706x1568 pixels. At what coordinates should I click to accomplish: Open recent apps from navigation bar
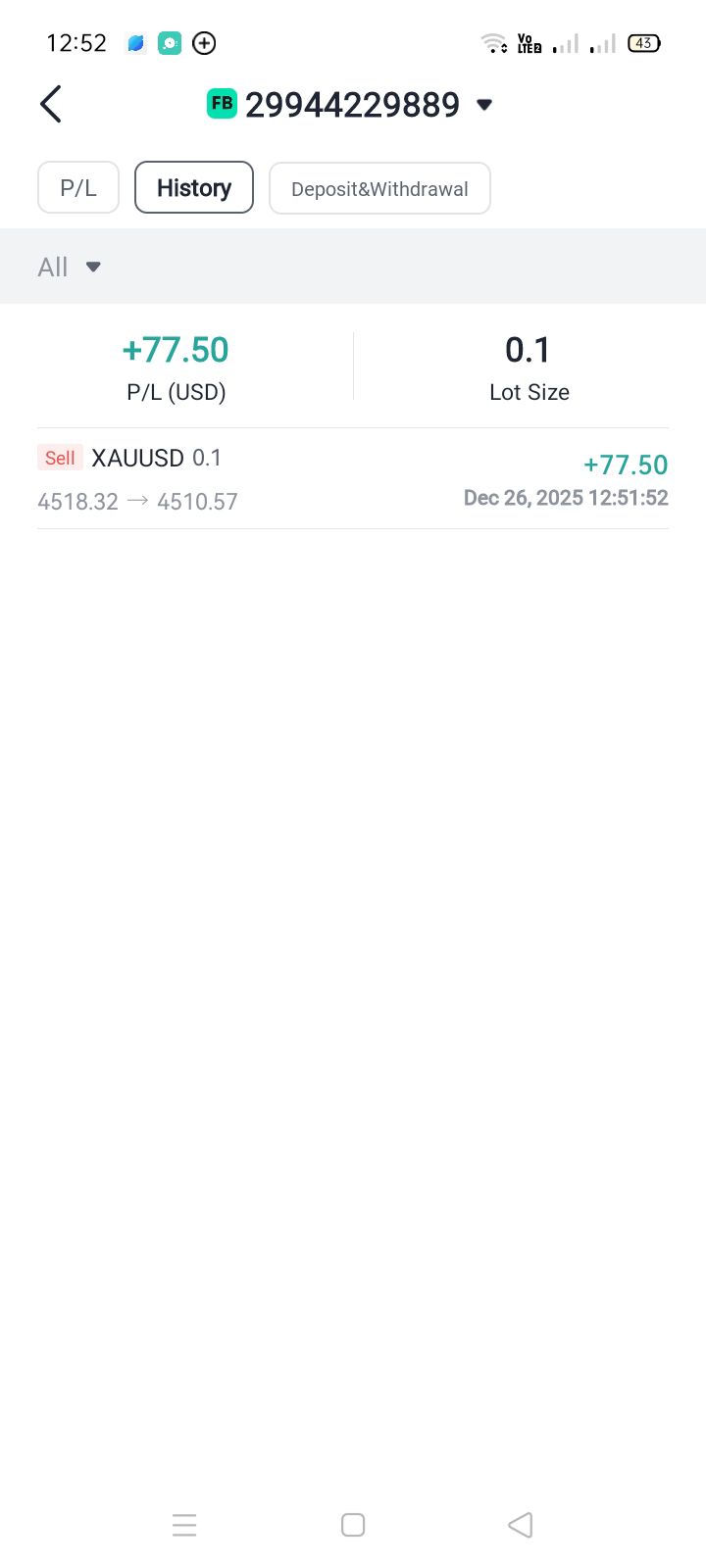click(x=184, y=1525)
